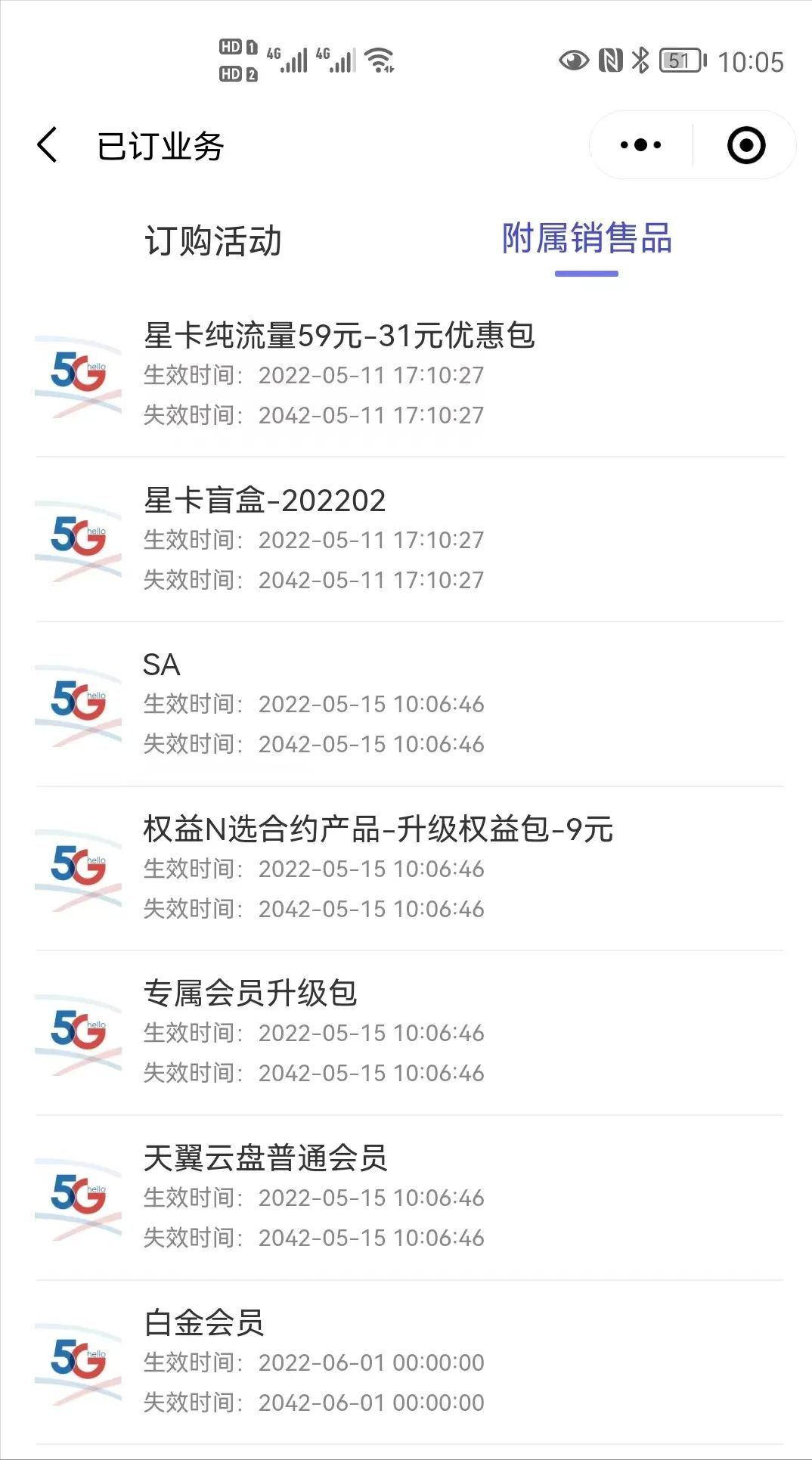
Task: Tap the 10:05 clock in status bar
Action: [752, 60]
